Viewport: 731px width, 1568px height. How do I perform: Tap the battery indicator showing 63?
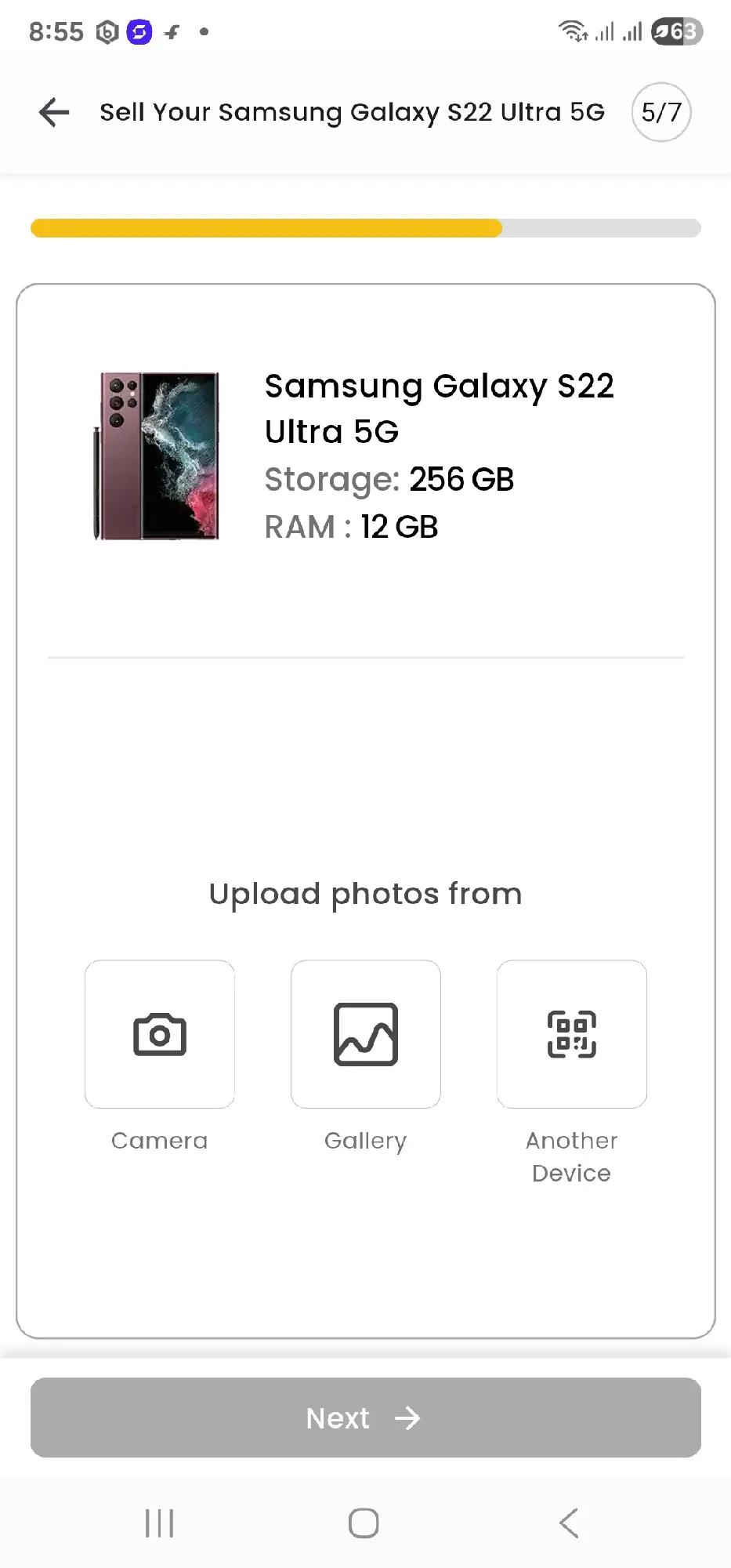pyautogui.click(x=675, y=31)
